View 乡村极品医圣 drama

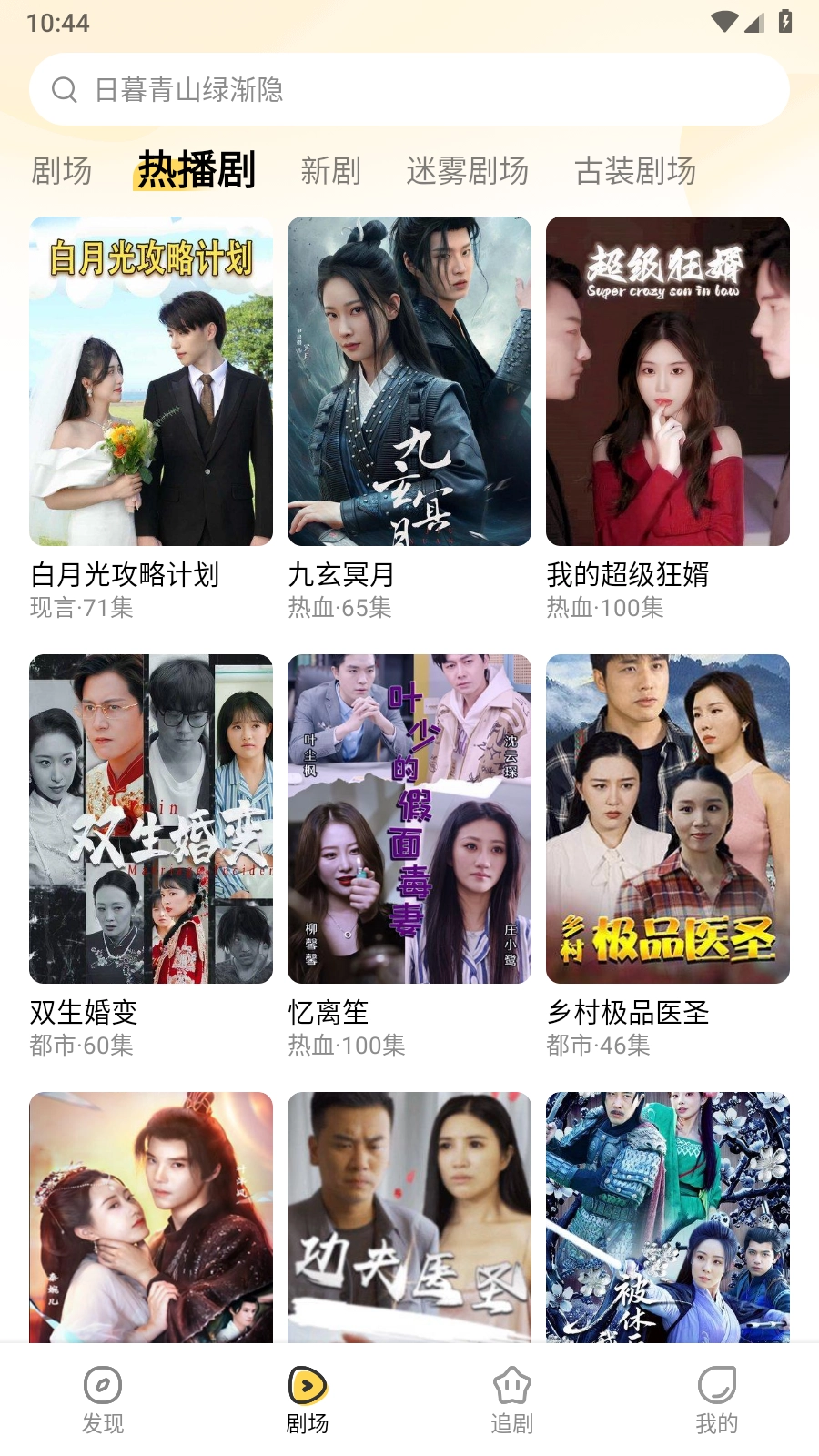668,819
